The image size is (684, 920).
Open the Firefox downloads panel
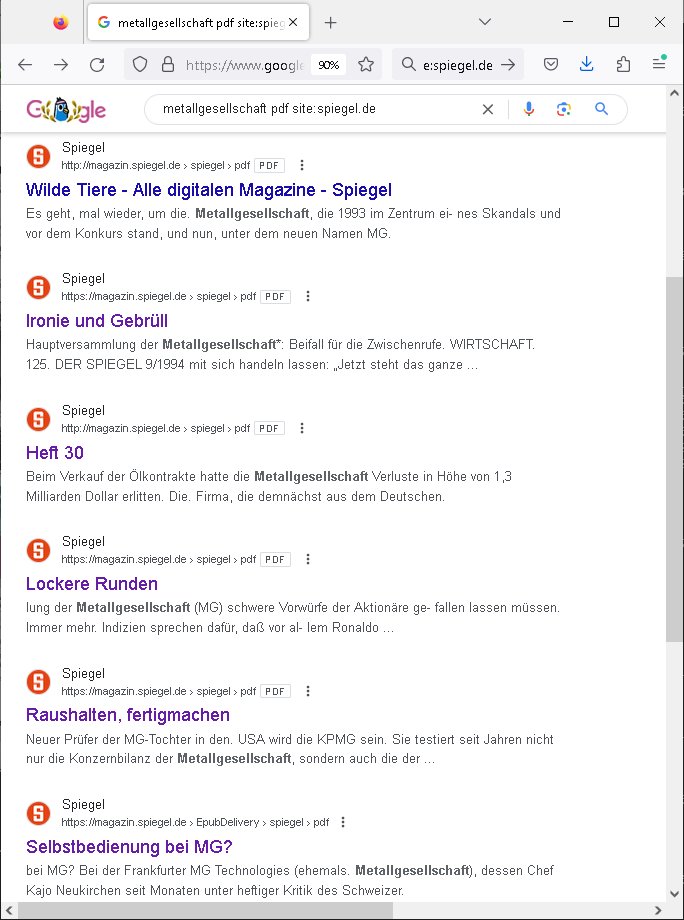tap(587, 64)
